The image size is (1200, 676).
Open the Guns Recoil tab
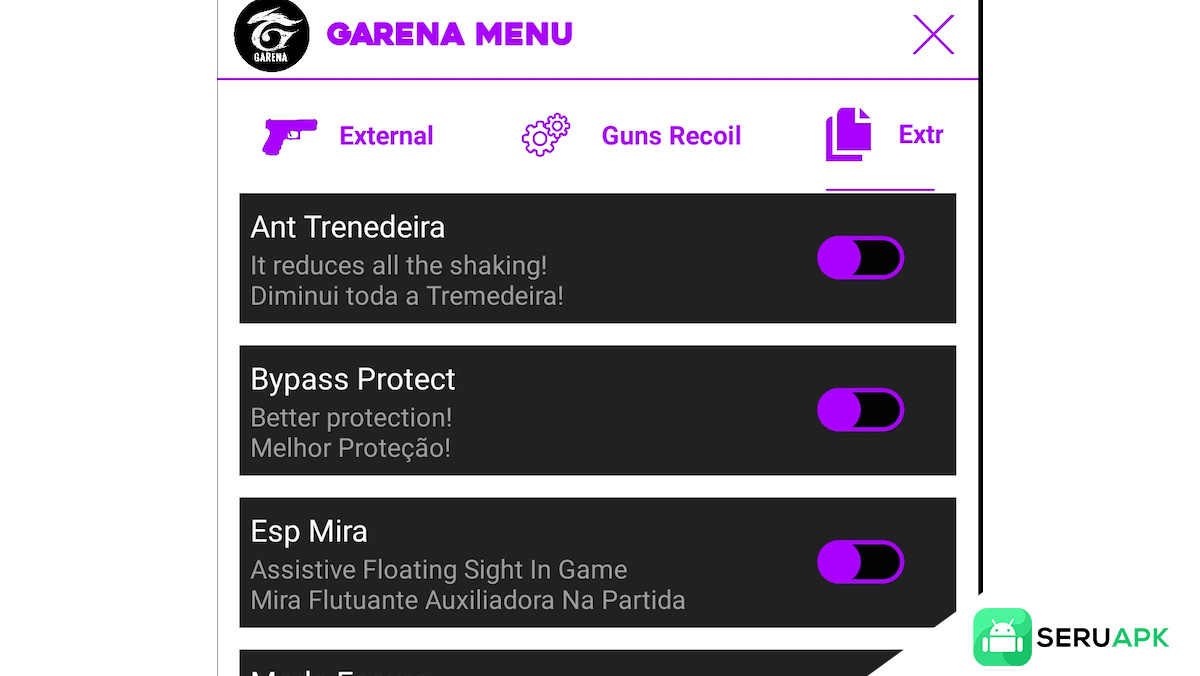coord(632,136)
